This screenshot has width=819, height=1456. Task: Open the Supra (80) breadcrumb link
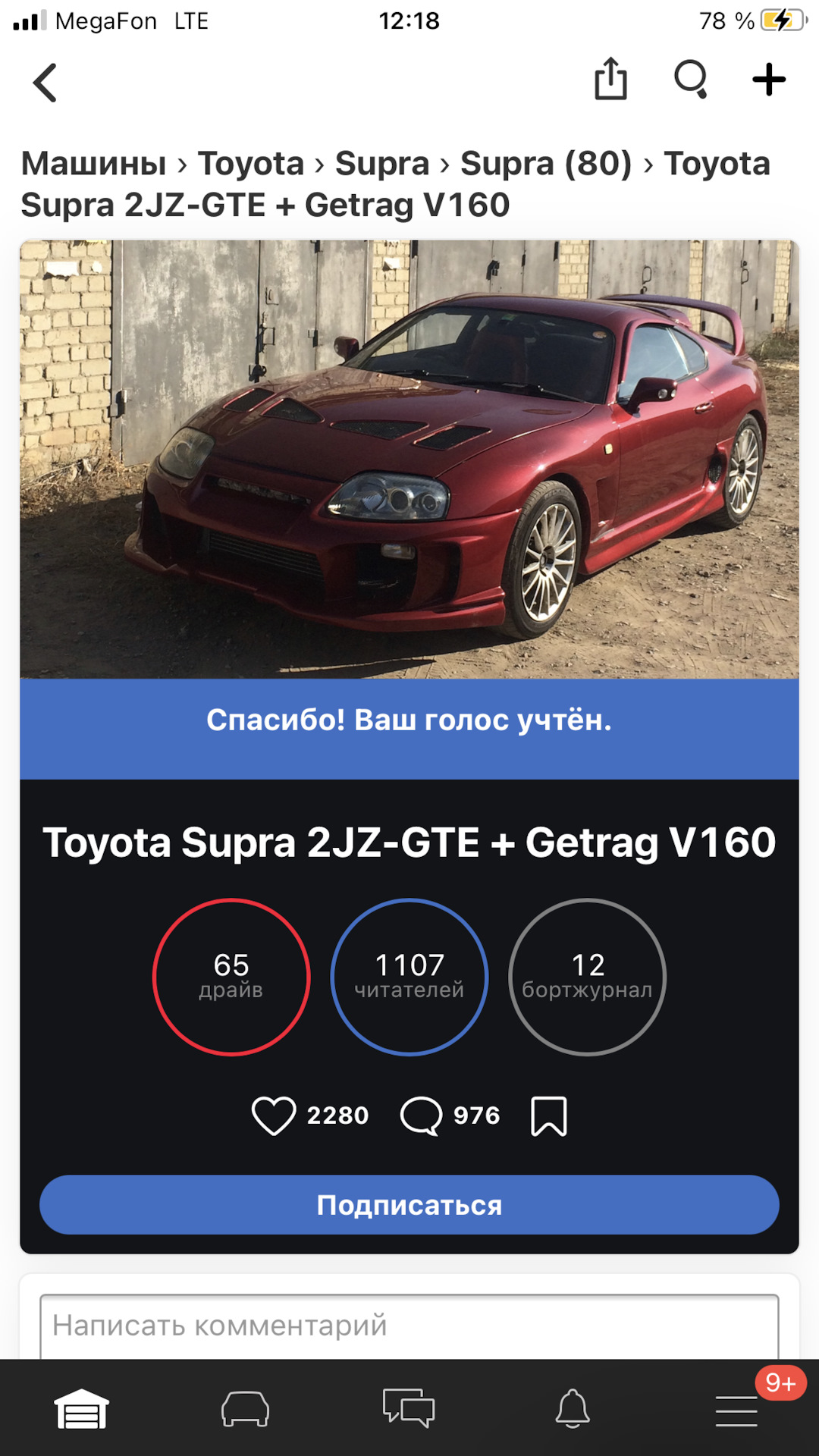[545, 164]
